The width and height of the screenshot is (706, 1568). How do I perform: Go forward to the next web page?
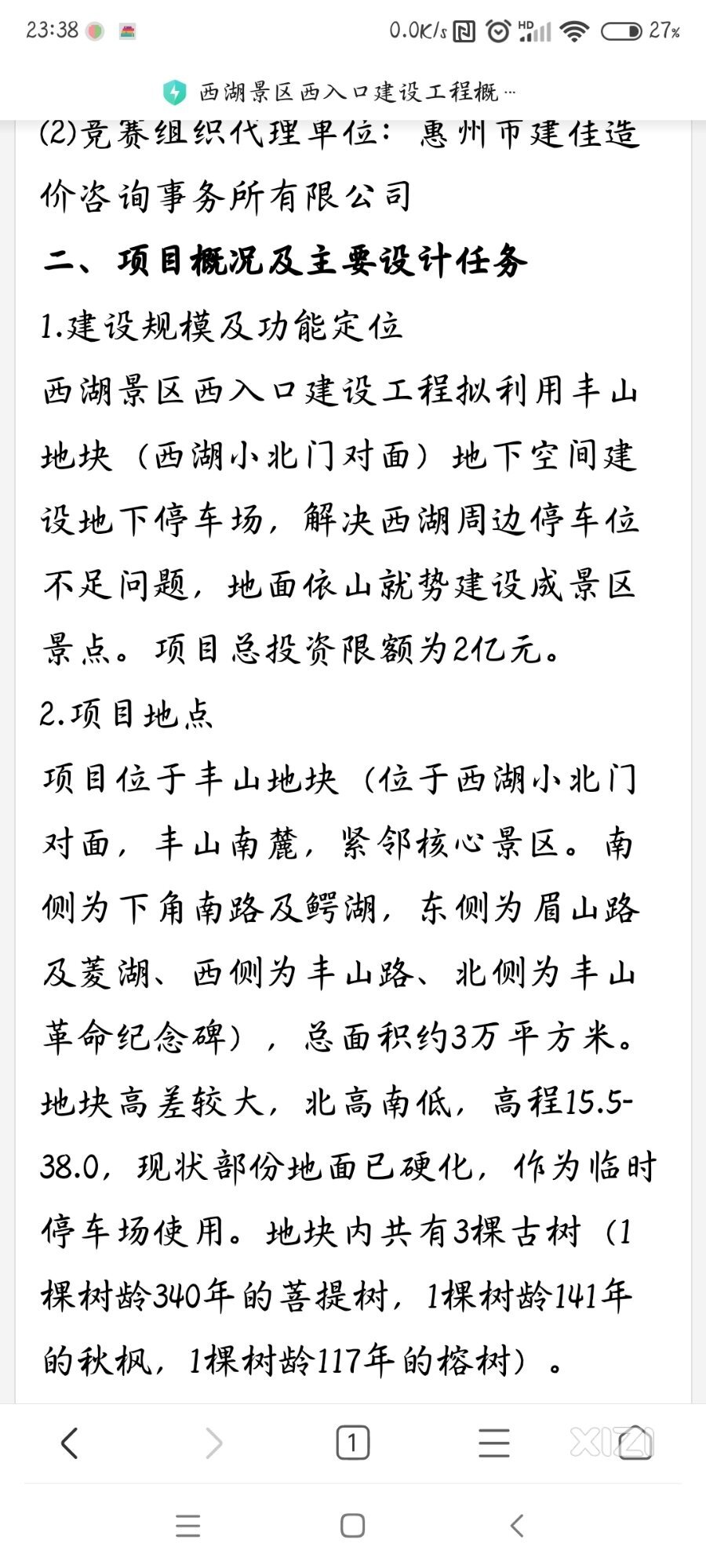(213, 1443)
